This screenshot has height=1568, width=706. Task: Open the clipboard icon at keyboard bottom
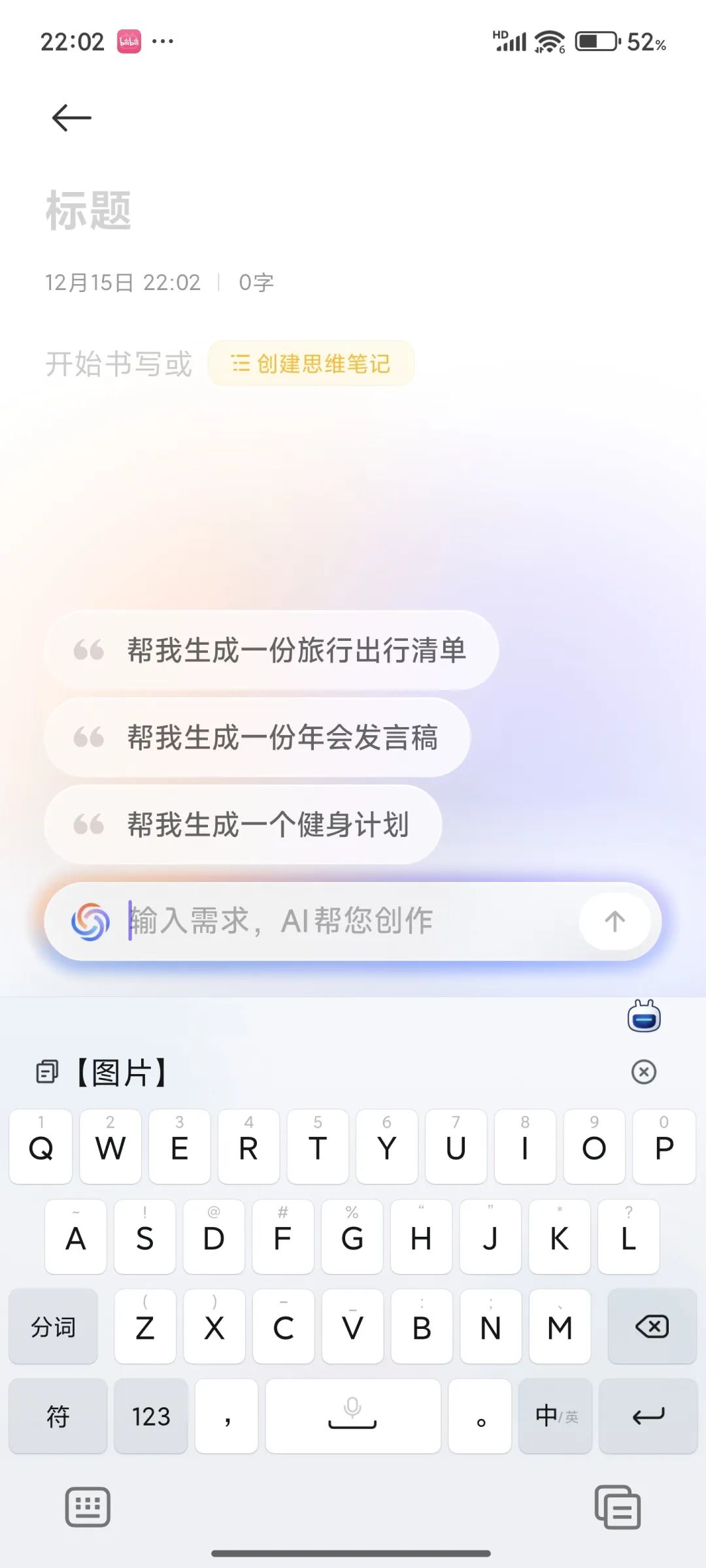[x=617, y=1507]
